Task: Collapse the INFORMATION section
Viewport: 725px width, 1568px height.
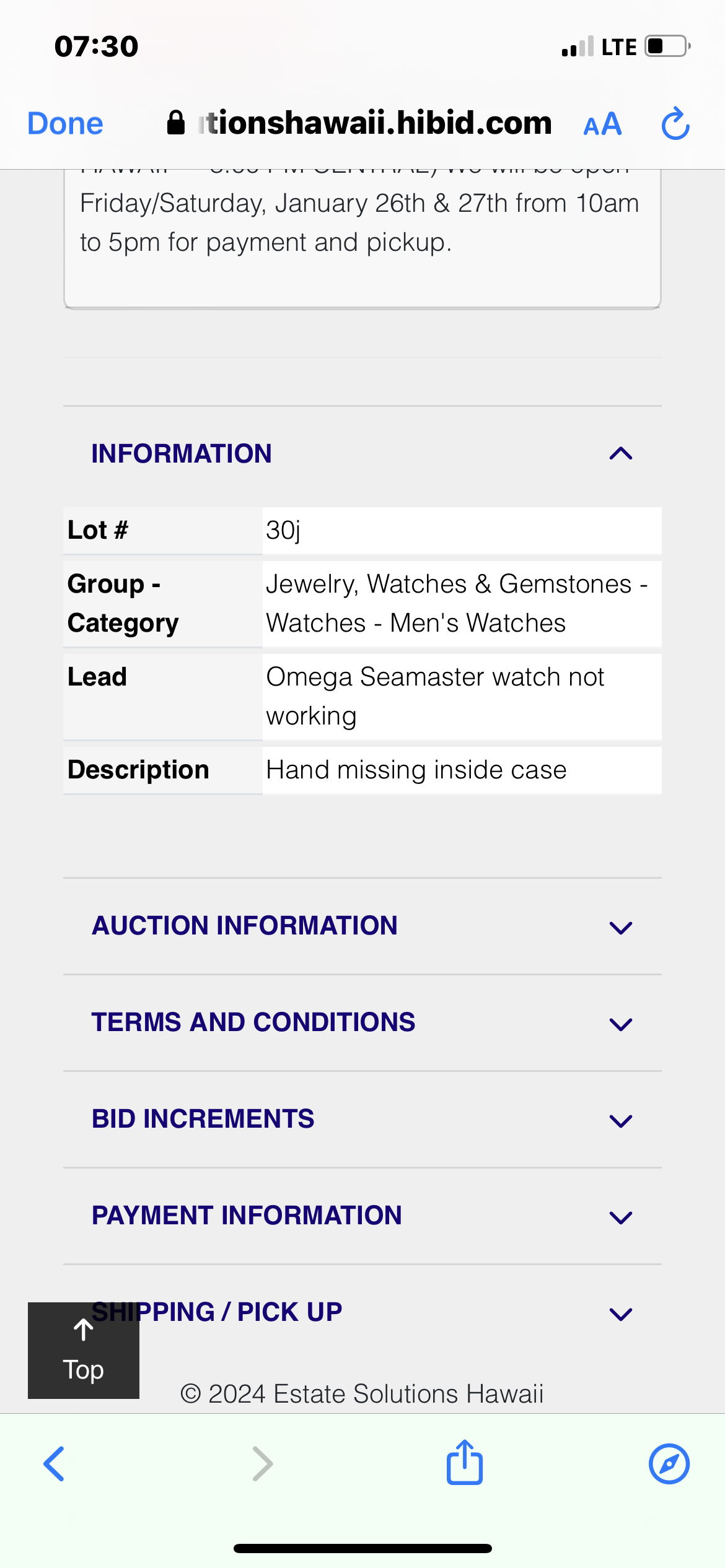Action: tap(620, 454)
